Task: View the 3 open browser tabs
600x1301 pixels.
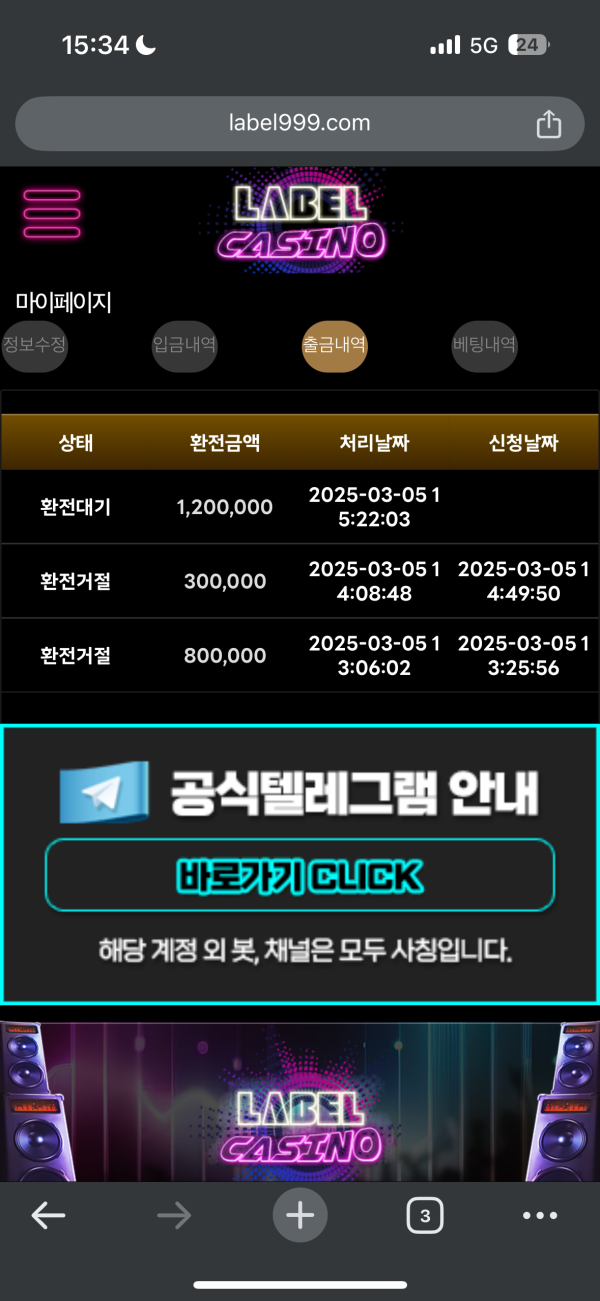Action: [x=425, y=1215]
